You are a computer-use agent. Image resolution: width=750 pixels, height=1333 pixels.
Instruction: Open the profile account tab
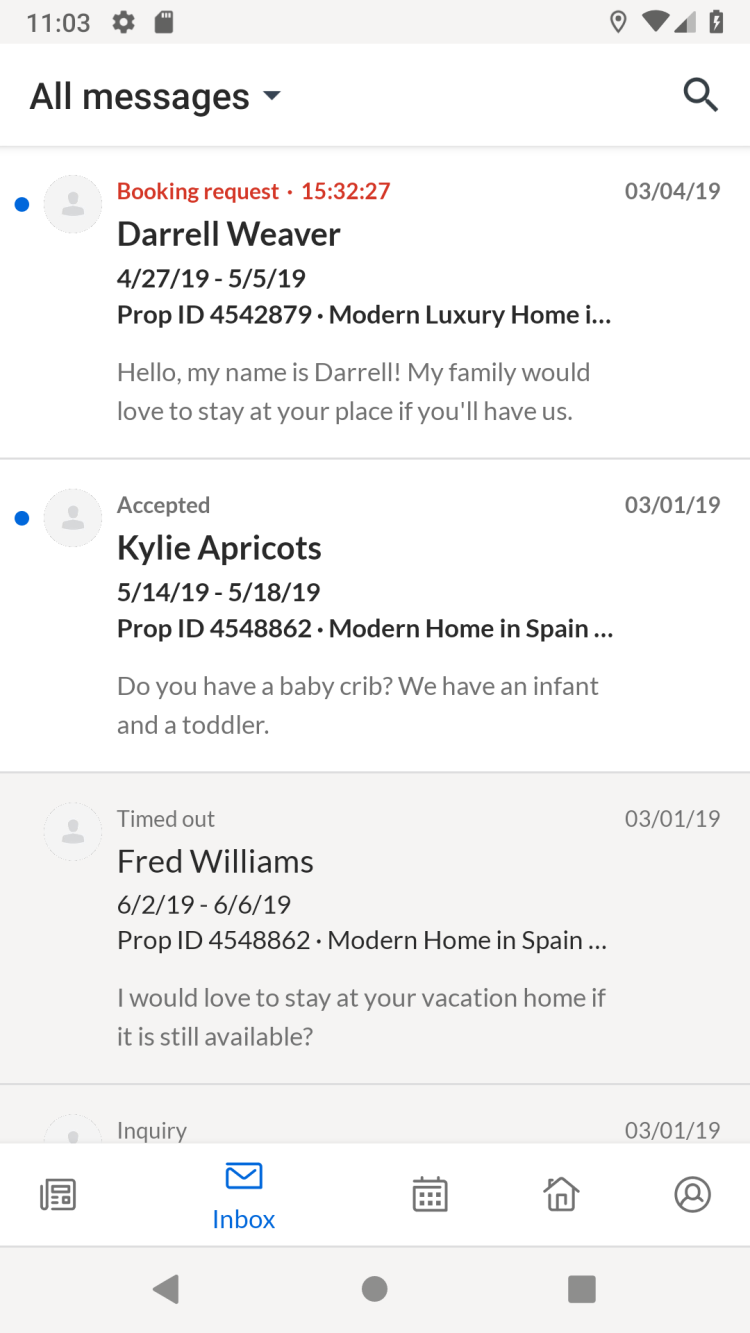[692, 1194]
